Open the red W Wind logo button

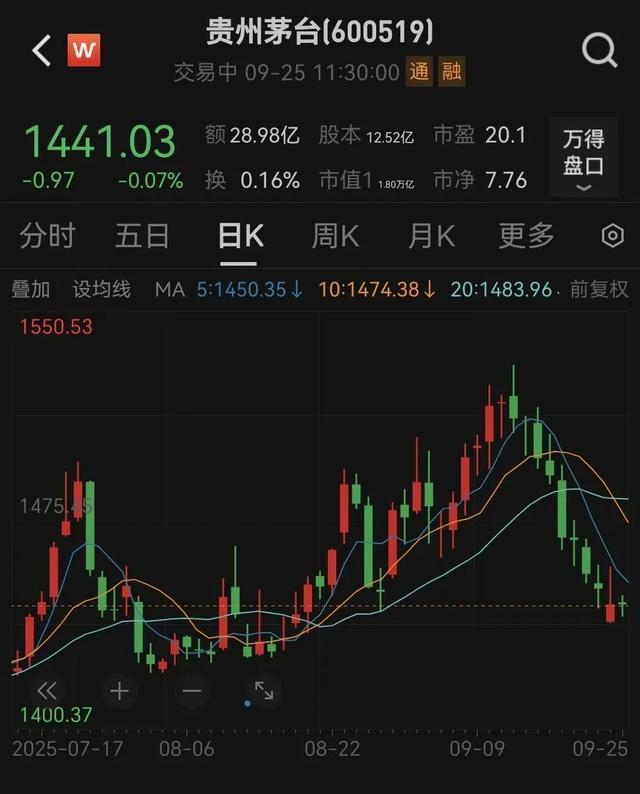[84, 50]
